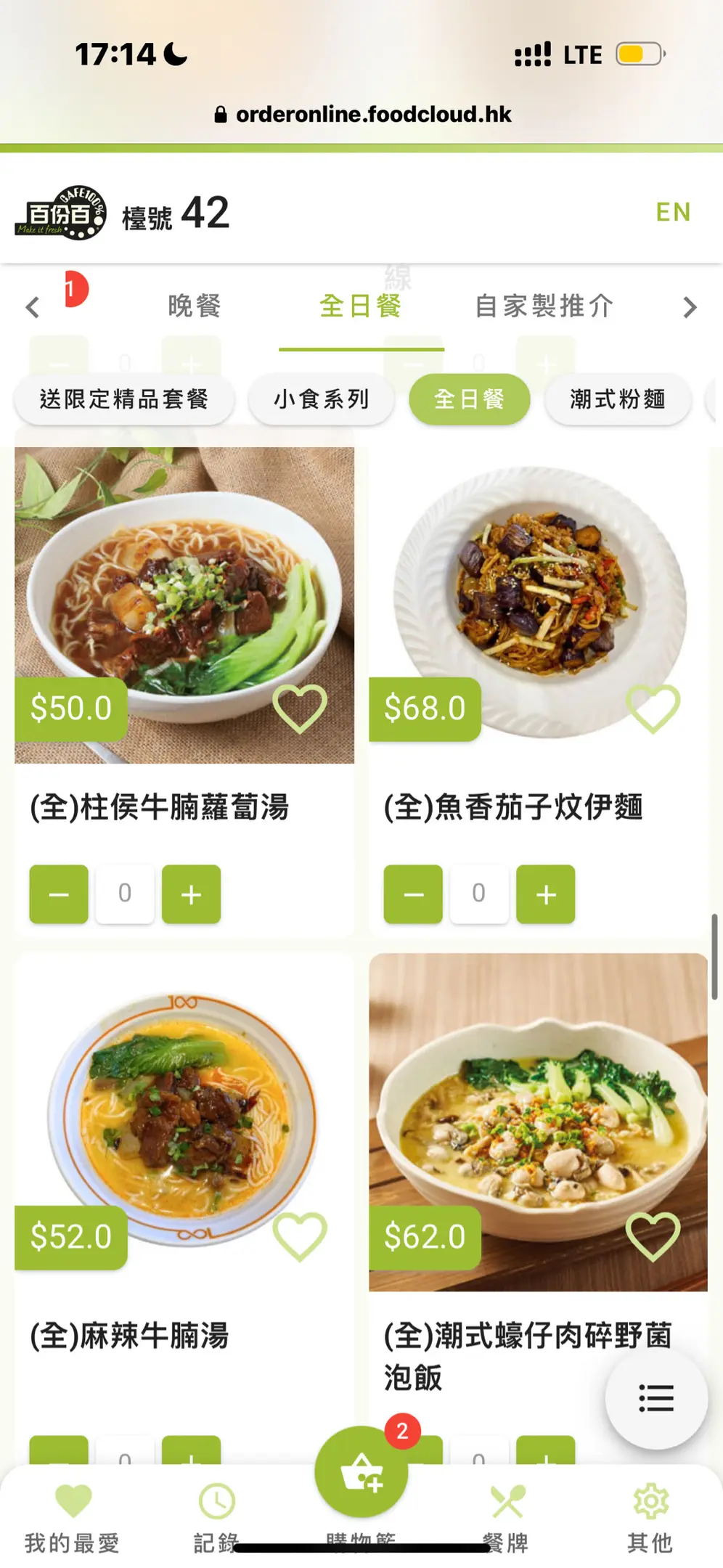The height and width of the screenshot is (1568, 723).
Task: Open the floating category list button
Action: [656, 1397]
